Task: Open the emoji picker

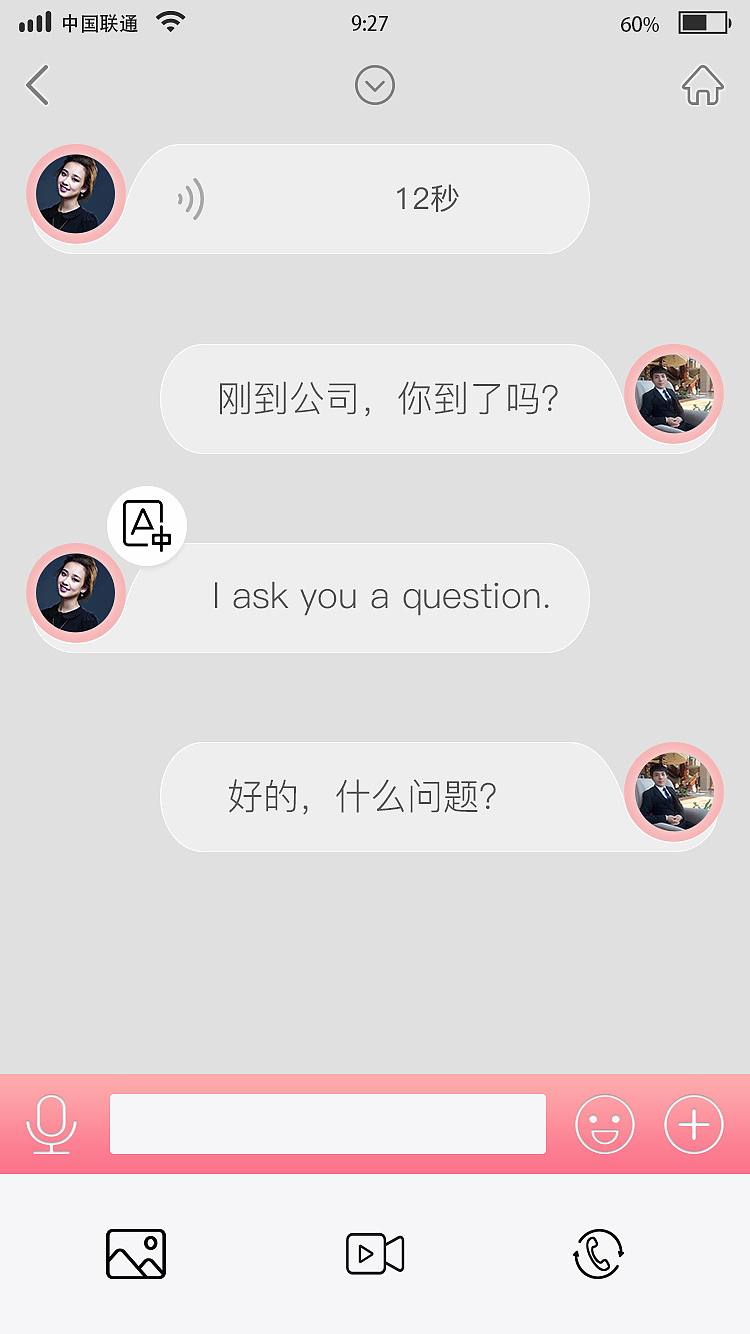Action: coord(605,1125)
